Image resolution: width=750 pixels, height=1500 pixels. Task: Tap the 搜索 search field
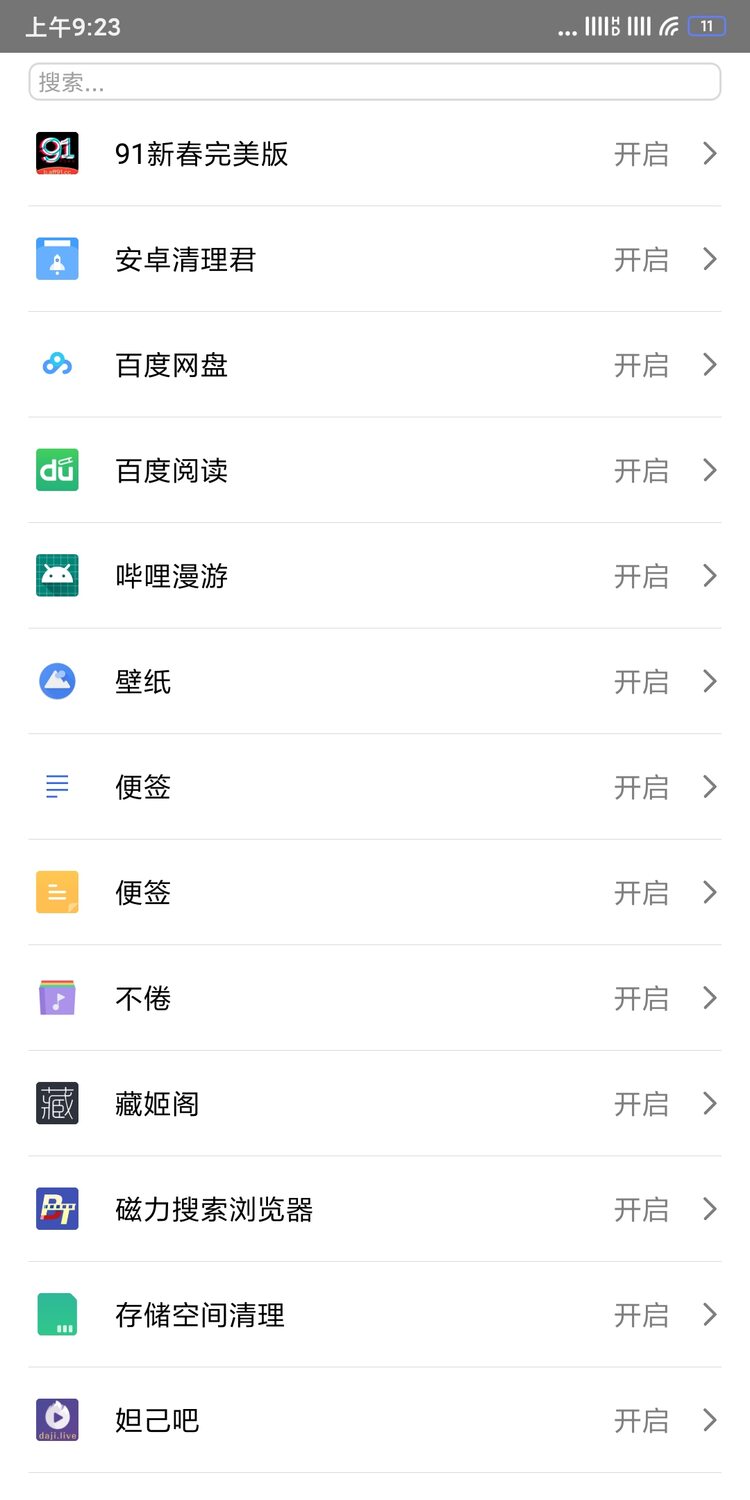pos(374,82)
